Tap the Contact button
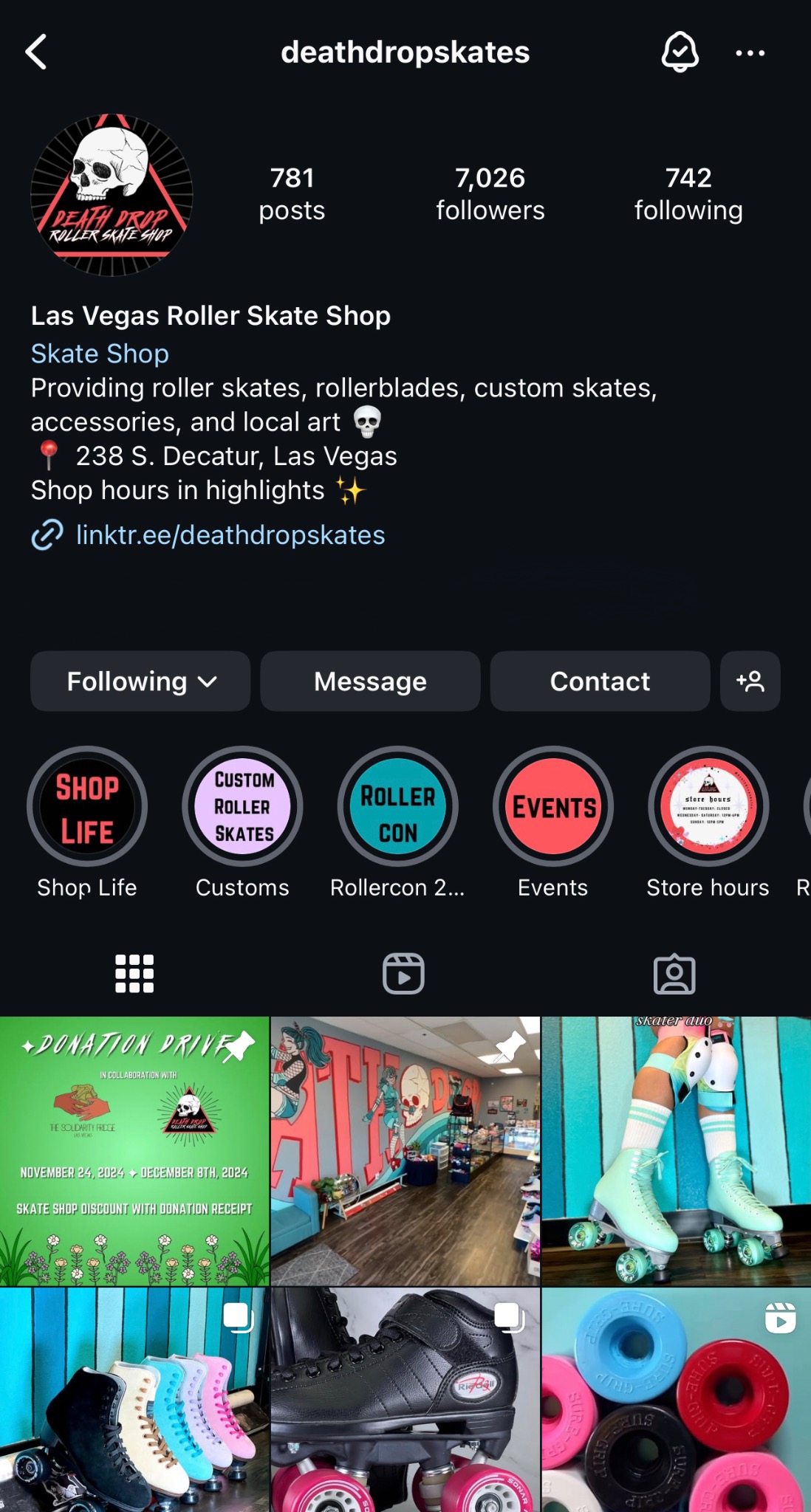Screen dimensions: 811x1512 tap(600, 681)
